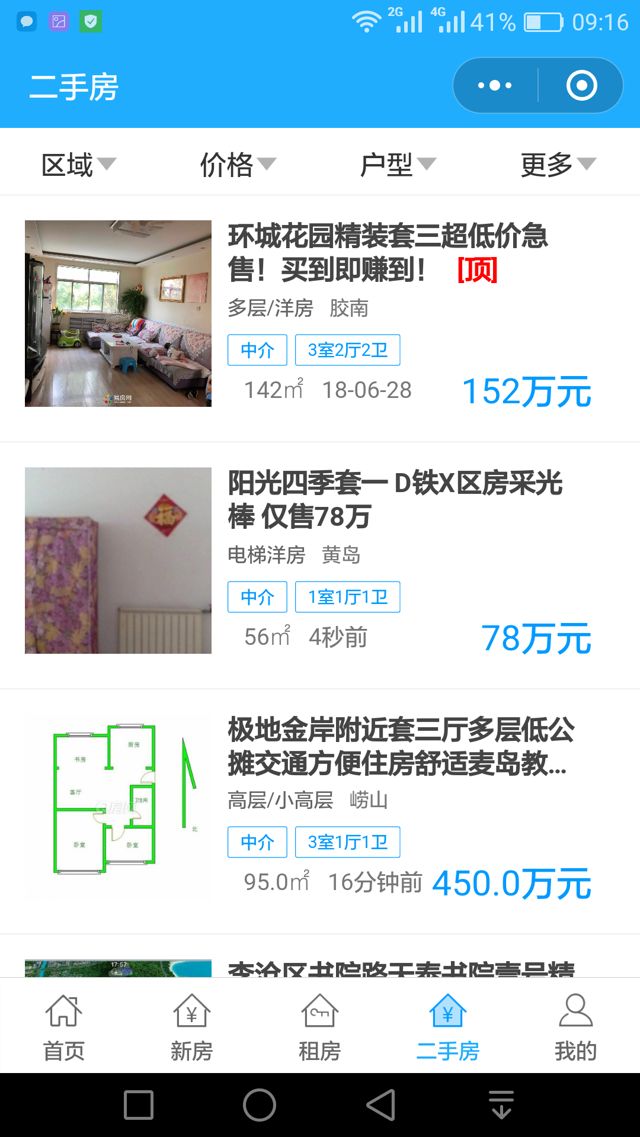Image resolution: width=640 pixels, height=1137 pixels.
Task: Close the mini program via circle icon
Action: pos(581,86)
